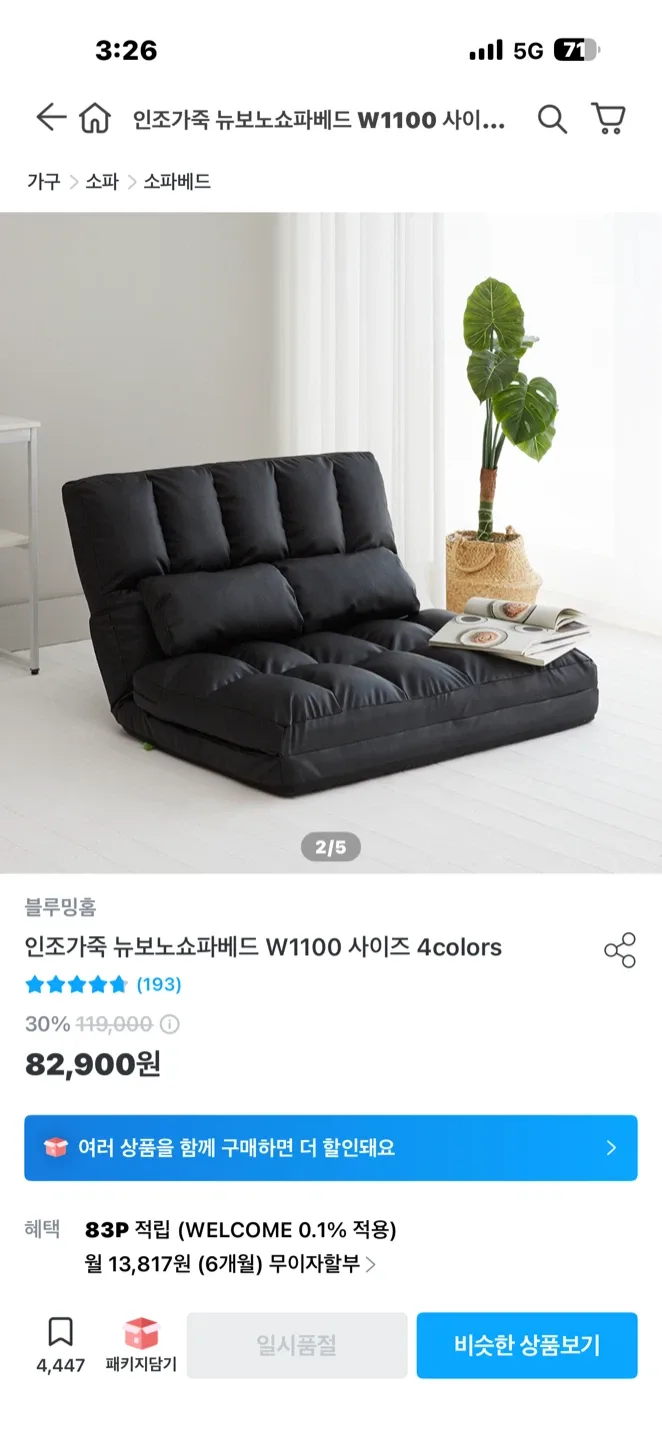The image size is (662, 1440).
Task: Tap the 일시품절 sold-out button
Action: pos(296,1345)
